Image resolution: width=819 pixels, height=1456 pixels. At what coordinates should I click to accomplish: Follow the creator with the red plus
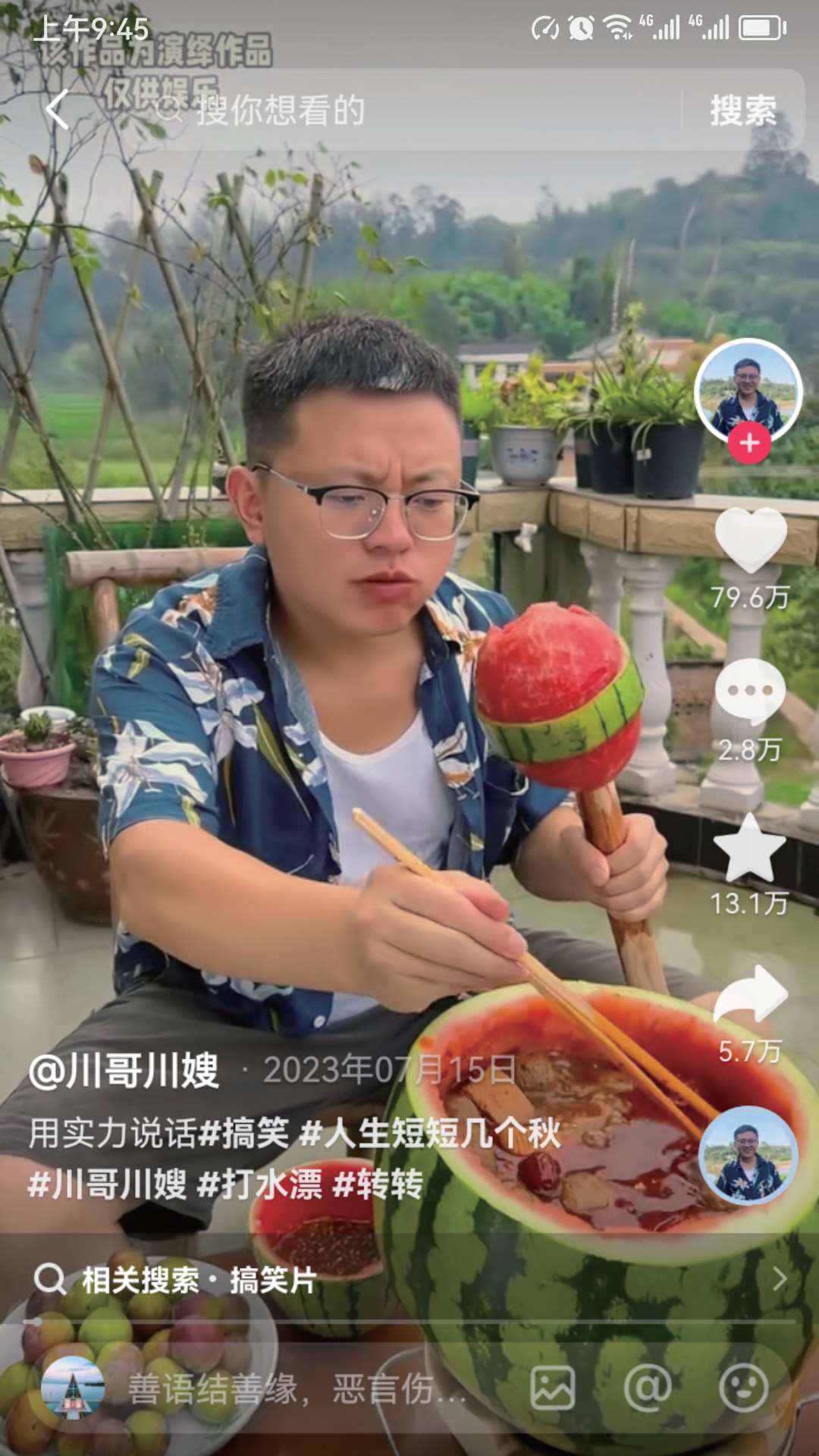pos(749,443)
